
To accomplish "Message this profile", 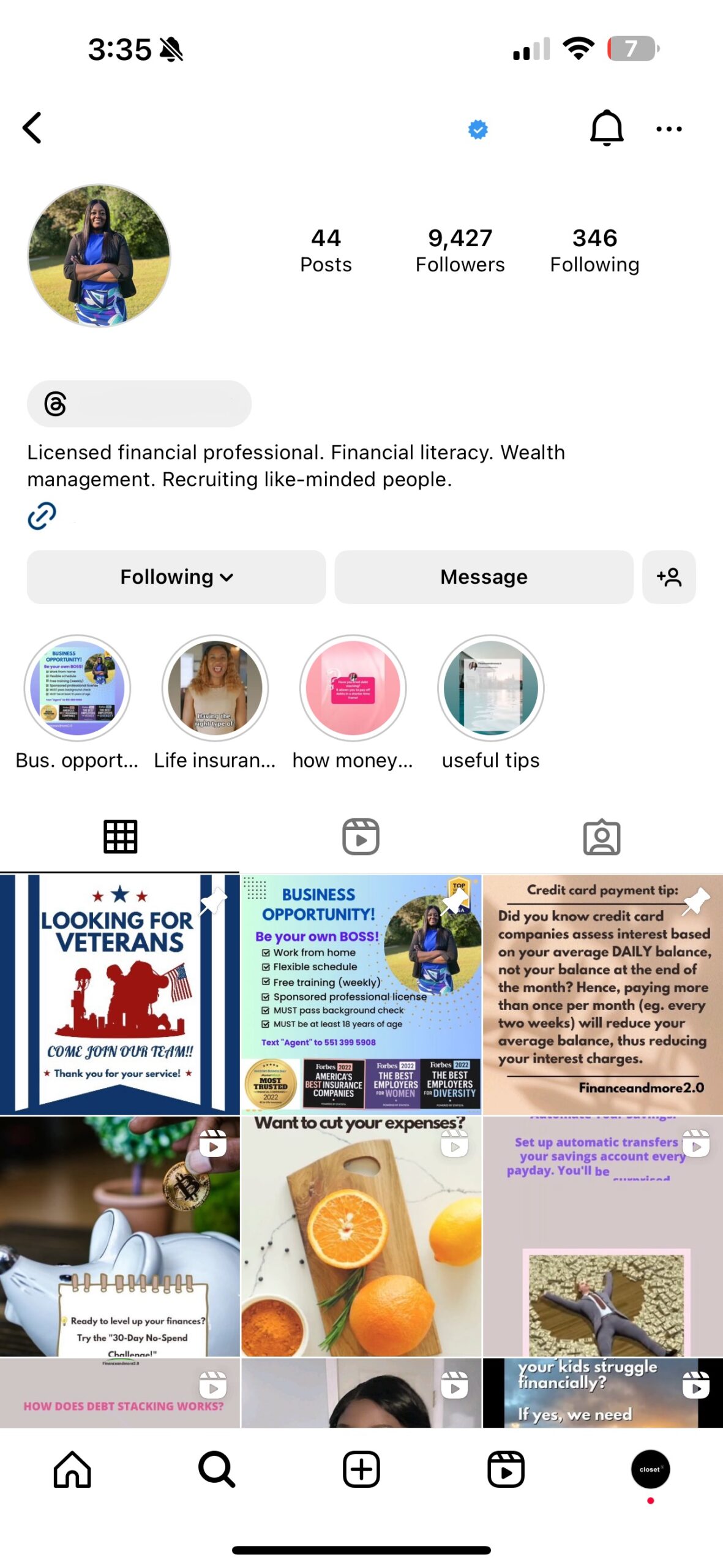I will (484, 577).
